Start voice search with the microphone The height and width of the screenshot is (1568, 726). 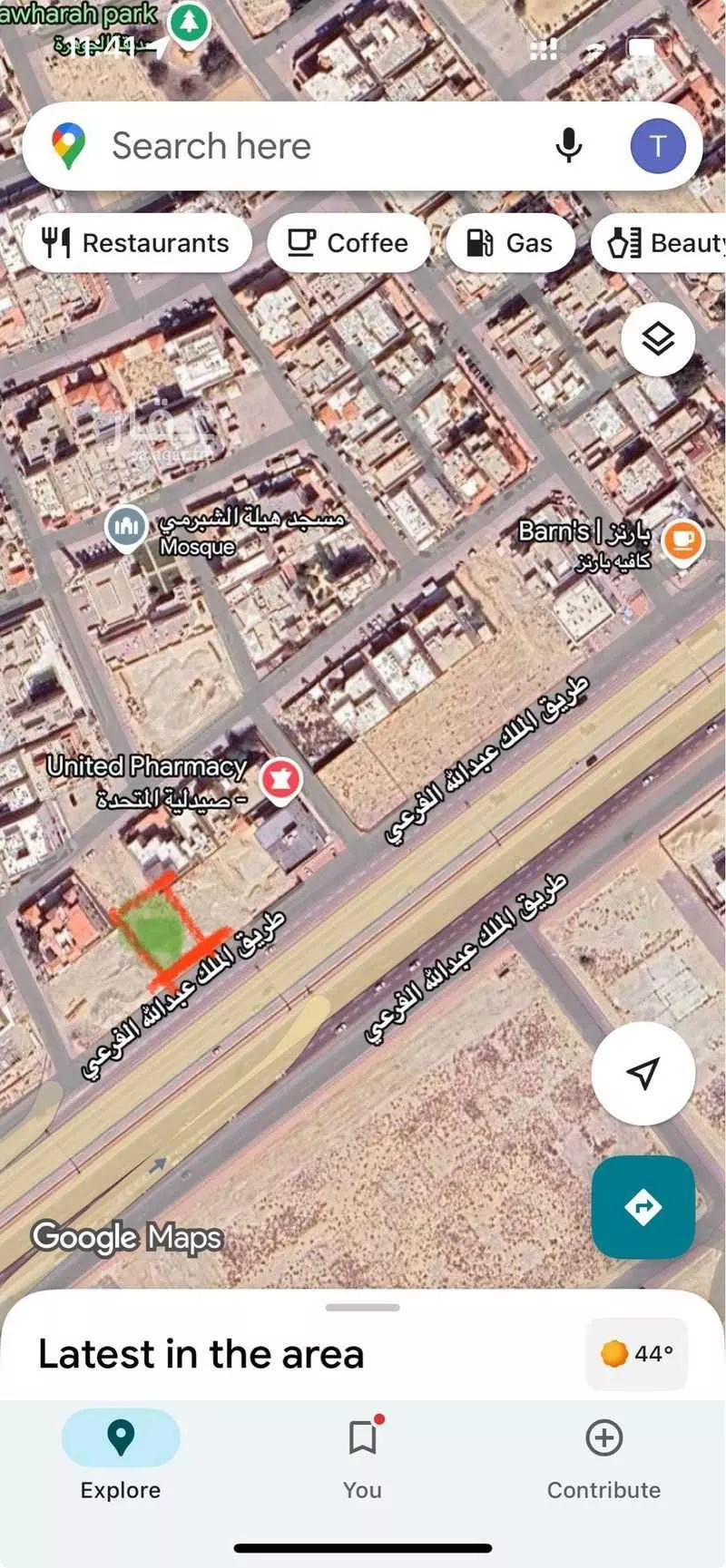click(568, 146)
